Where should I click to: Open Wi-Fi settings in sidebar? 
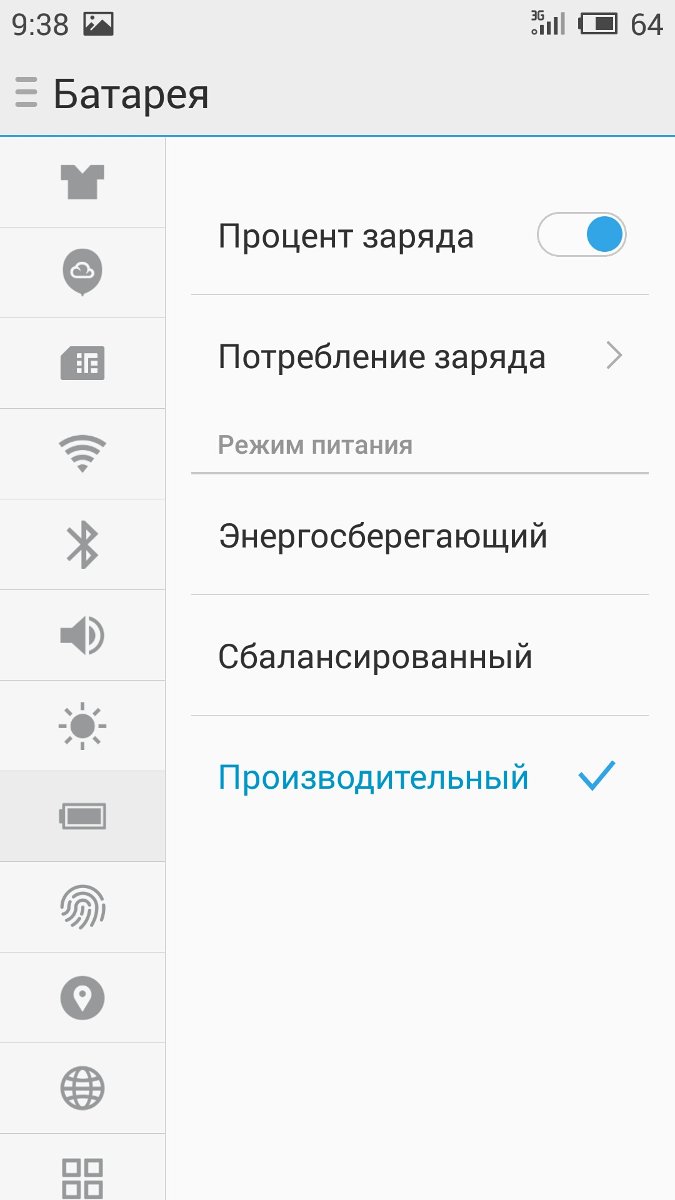pyautogui.click(x=82, y=454)
